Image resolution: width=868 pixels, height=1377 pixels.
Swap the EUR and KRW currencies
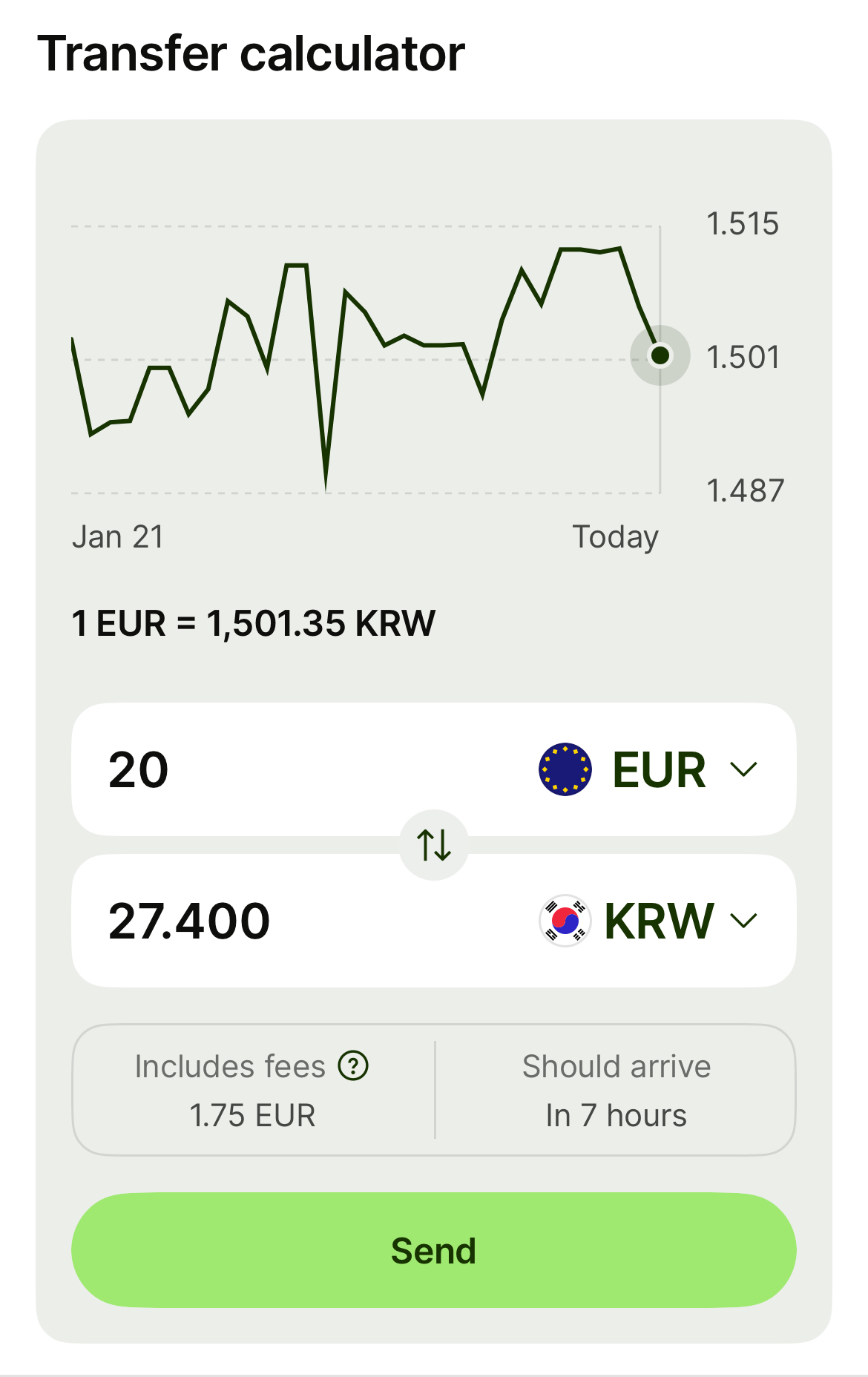pos(434,845)
